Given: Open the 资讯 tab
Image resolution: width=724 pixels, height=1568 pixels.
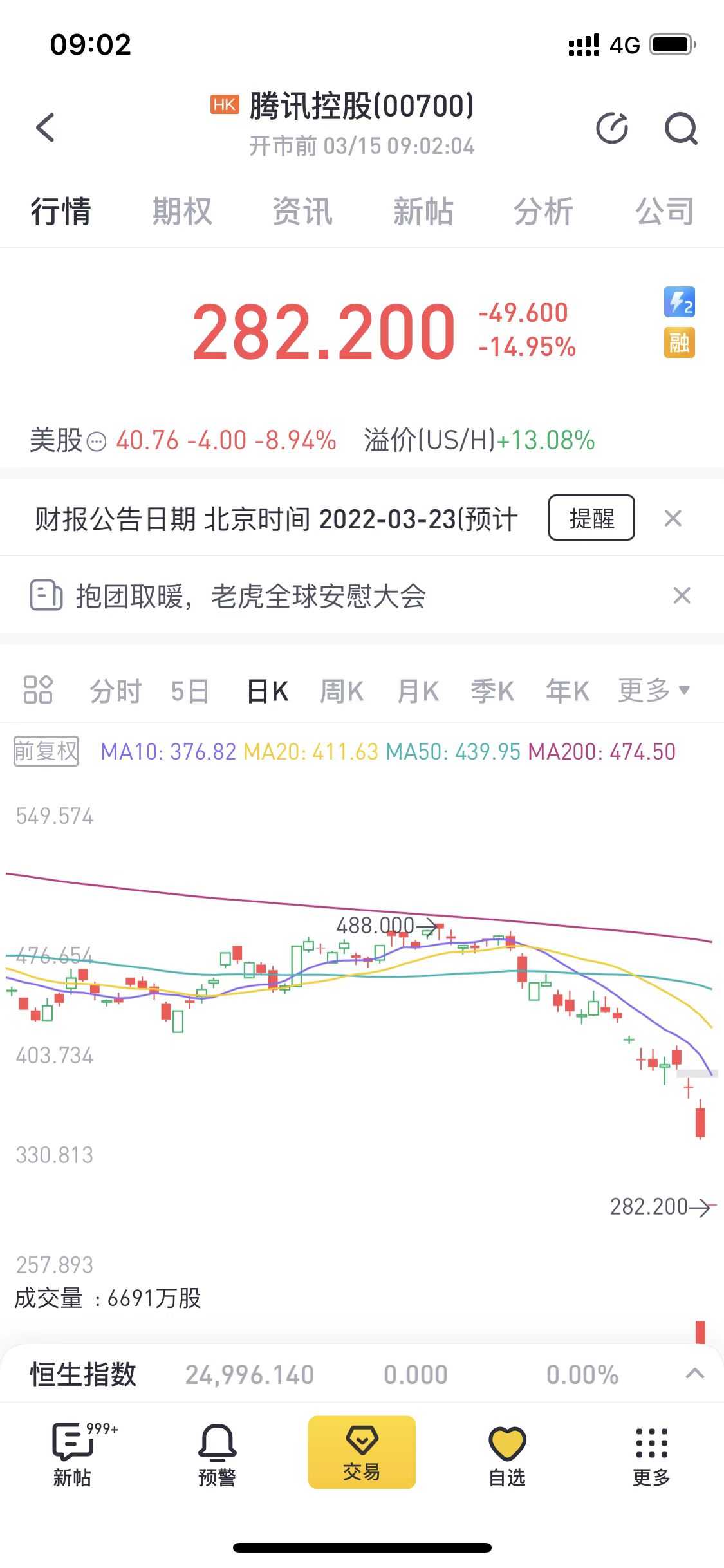Looking at the screenshot, I should tap(302, 211).
